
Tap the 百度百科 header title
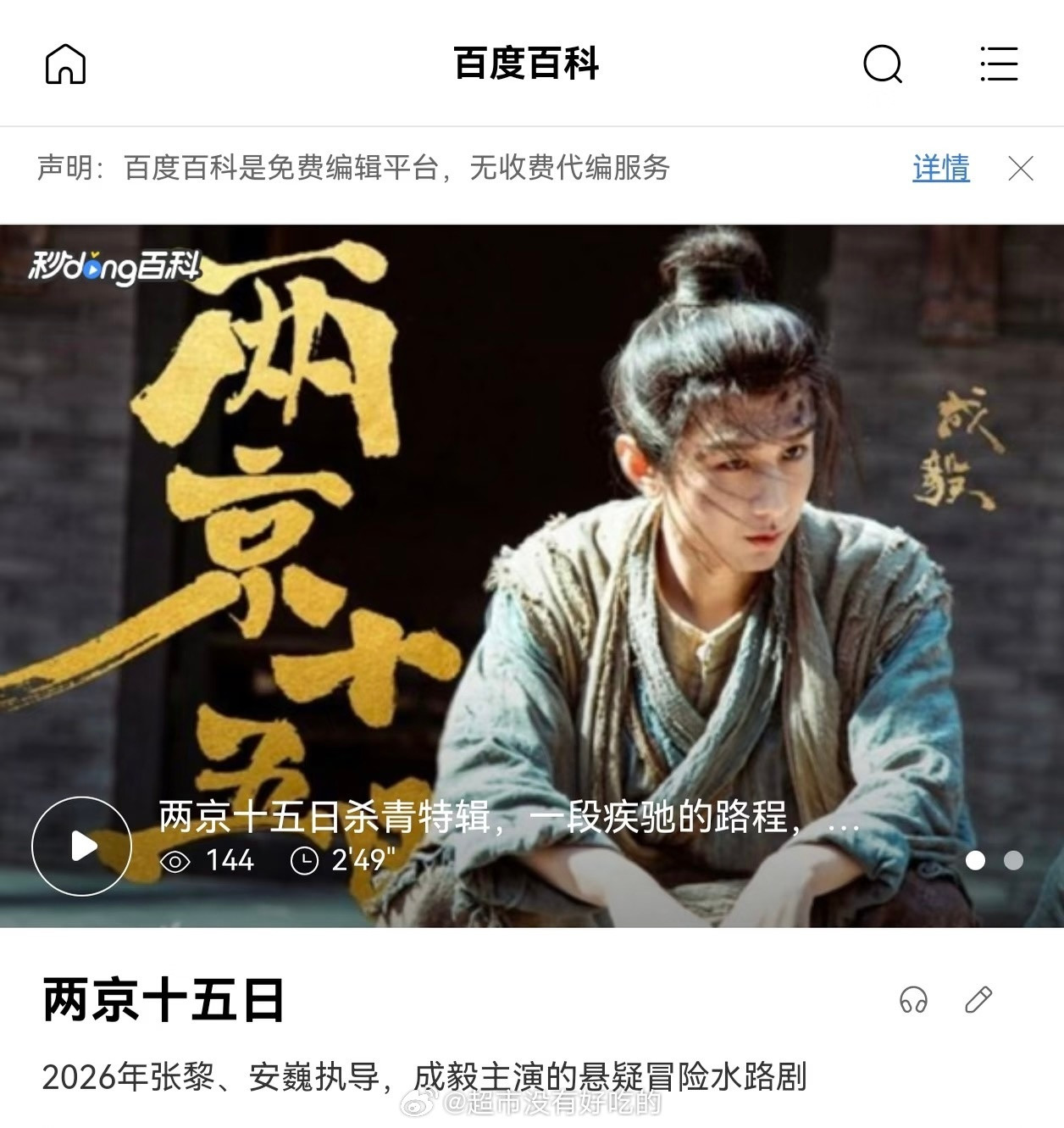click(531, 65)
